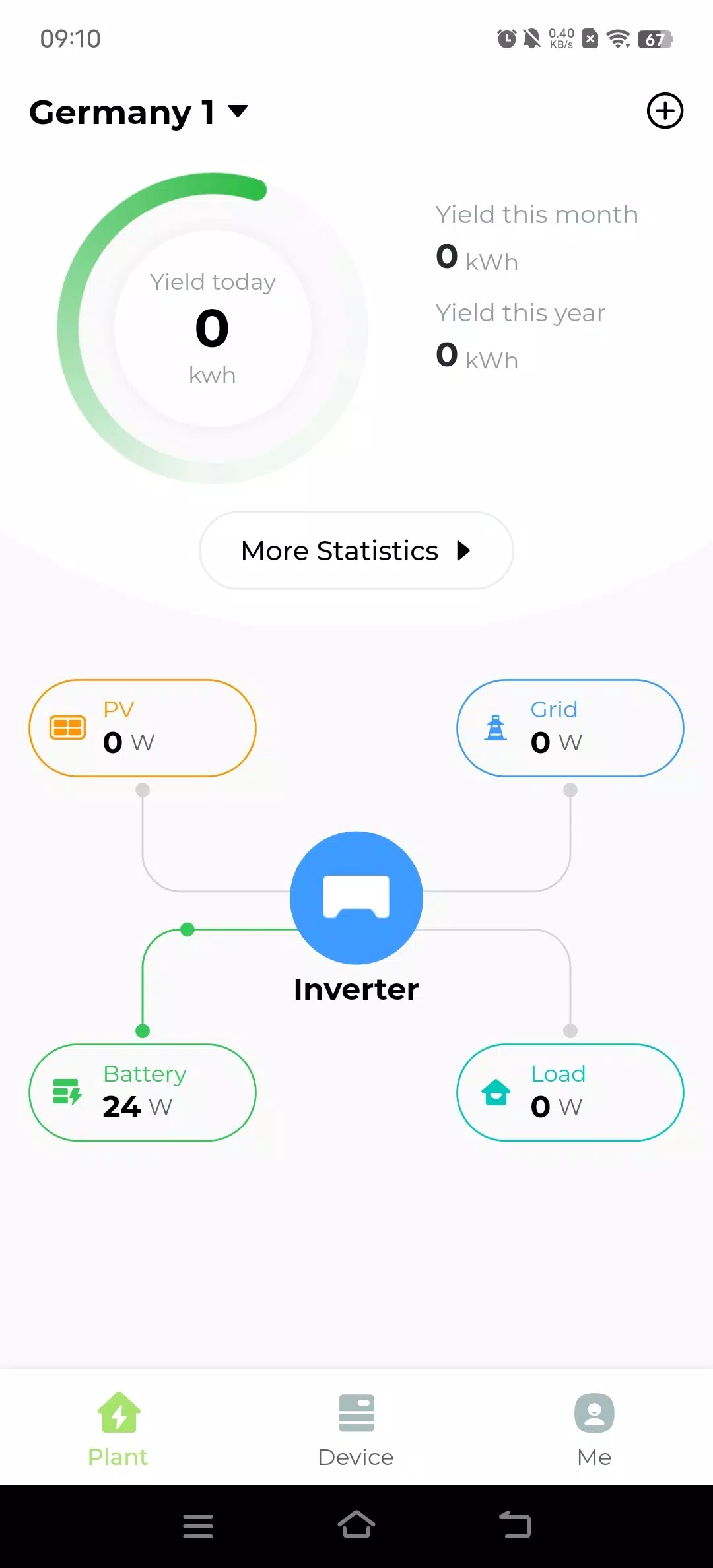Screen dimensions: 713x1568
Task: Tap the system back button
Action: coord(515,1525)
